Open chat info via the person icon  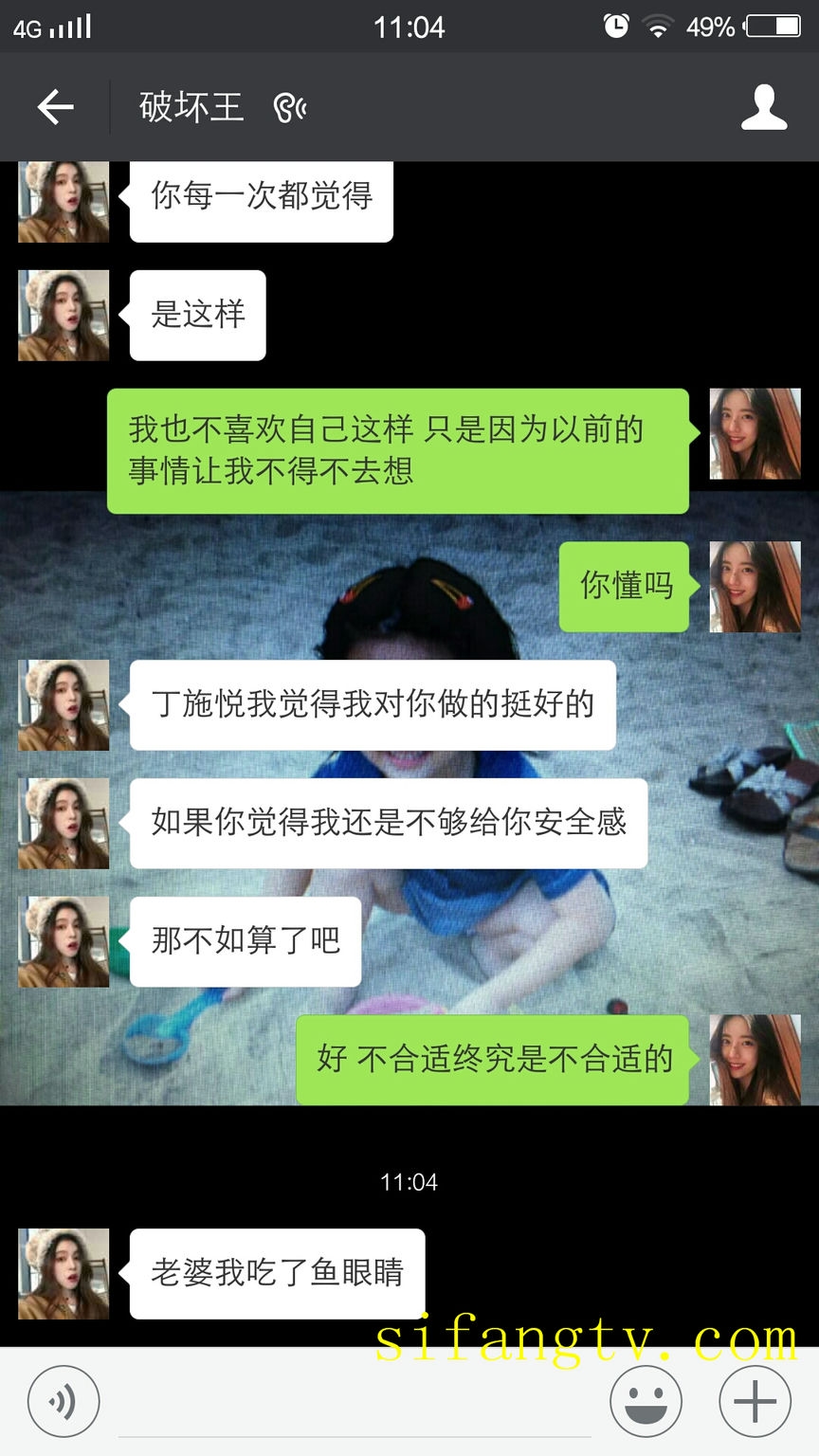click(764, 107)
